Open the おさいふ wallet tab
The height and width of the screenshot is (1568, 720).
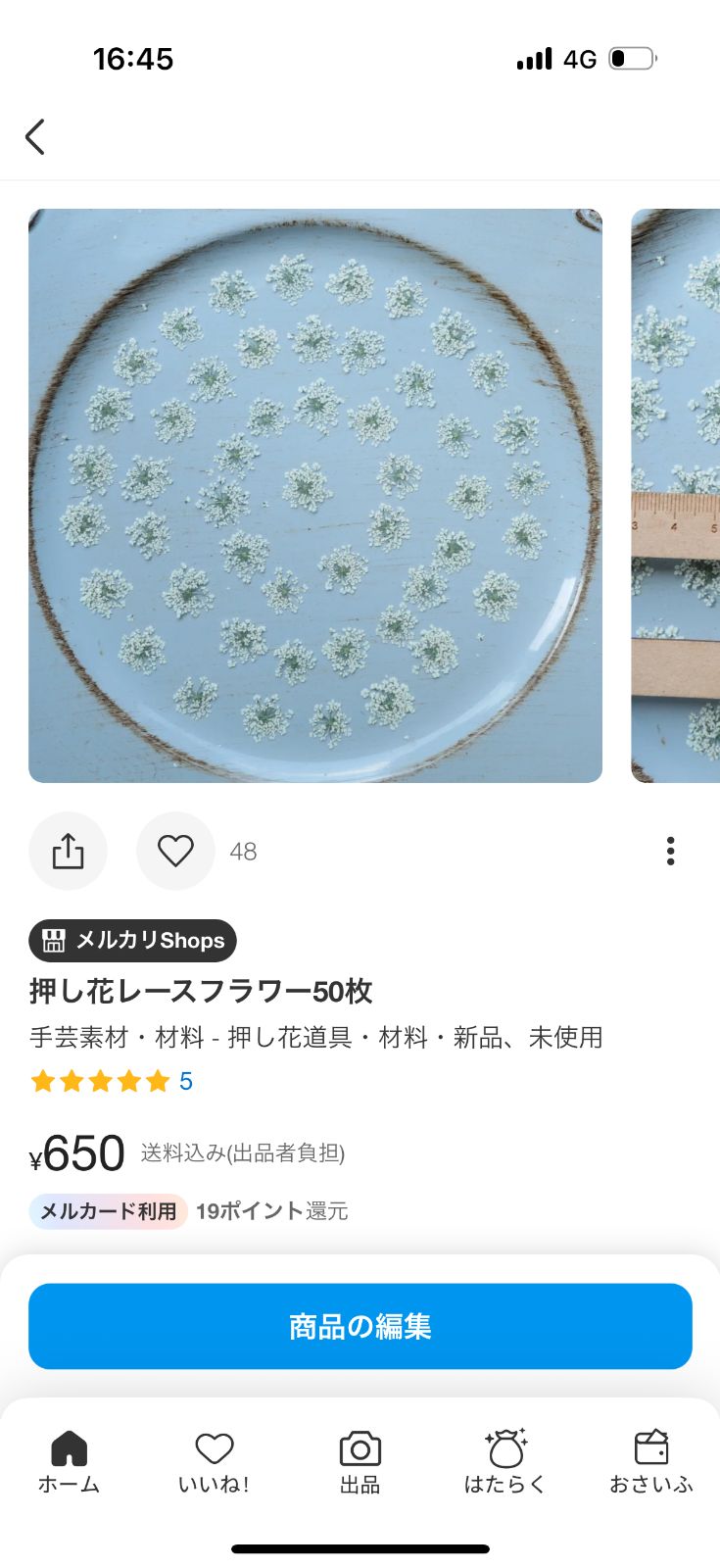coord(651,1462)
